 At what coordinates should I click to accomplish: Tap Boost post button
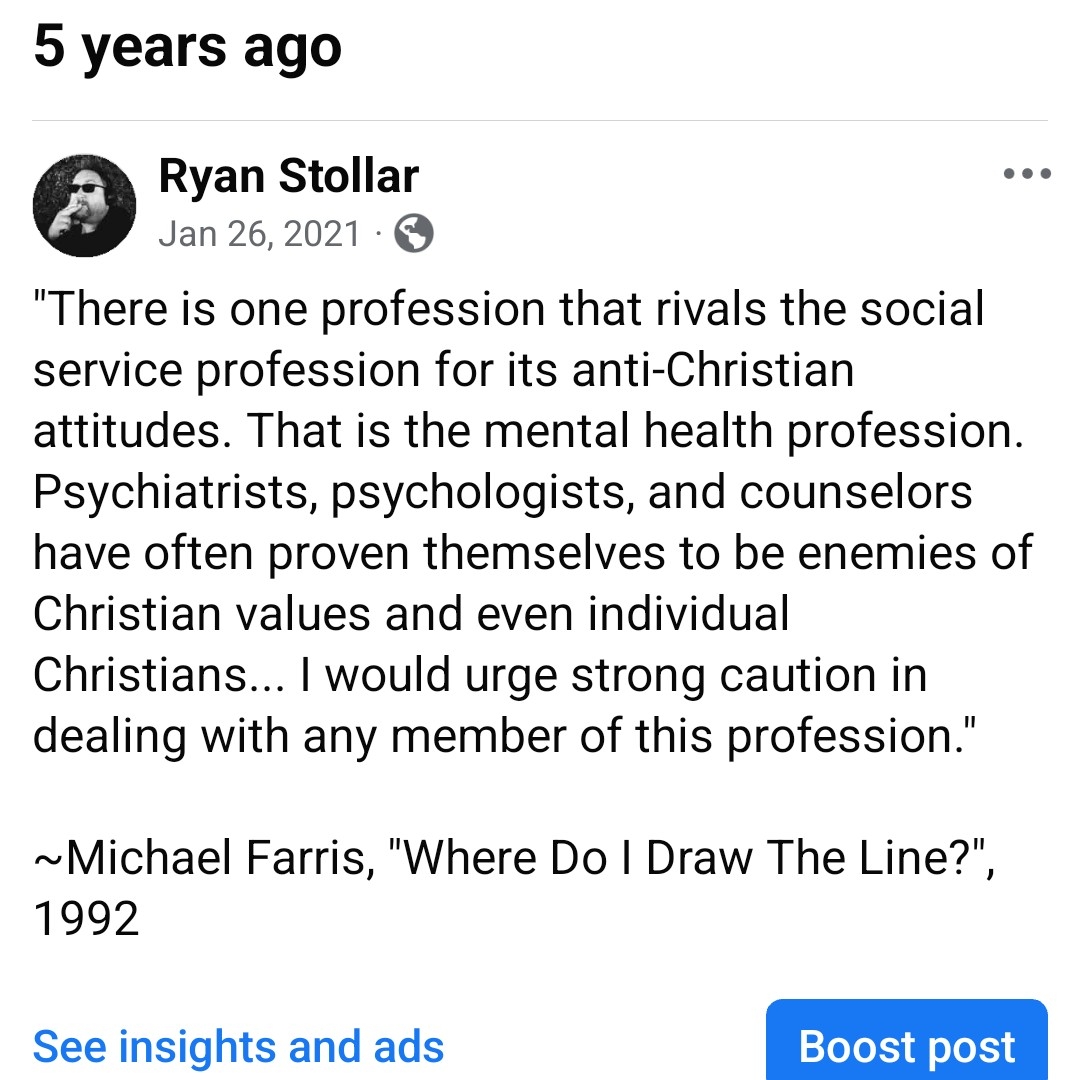tap(906, 1045)
